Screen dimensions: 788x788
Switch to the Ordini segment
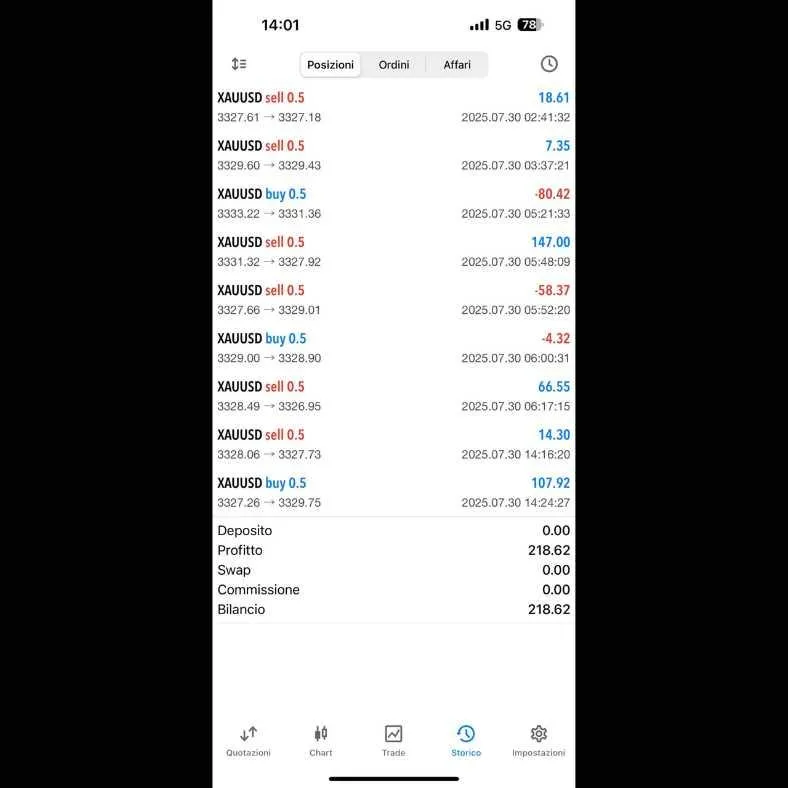pyautogui.click(x=394, y=65)
